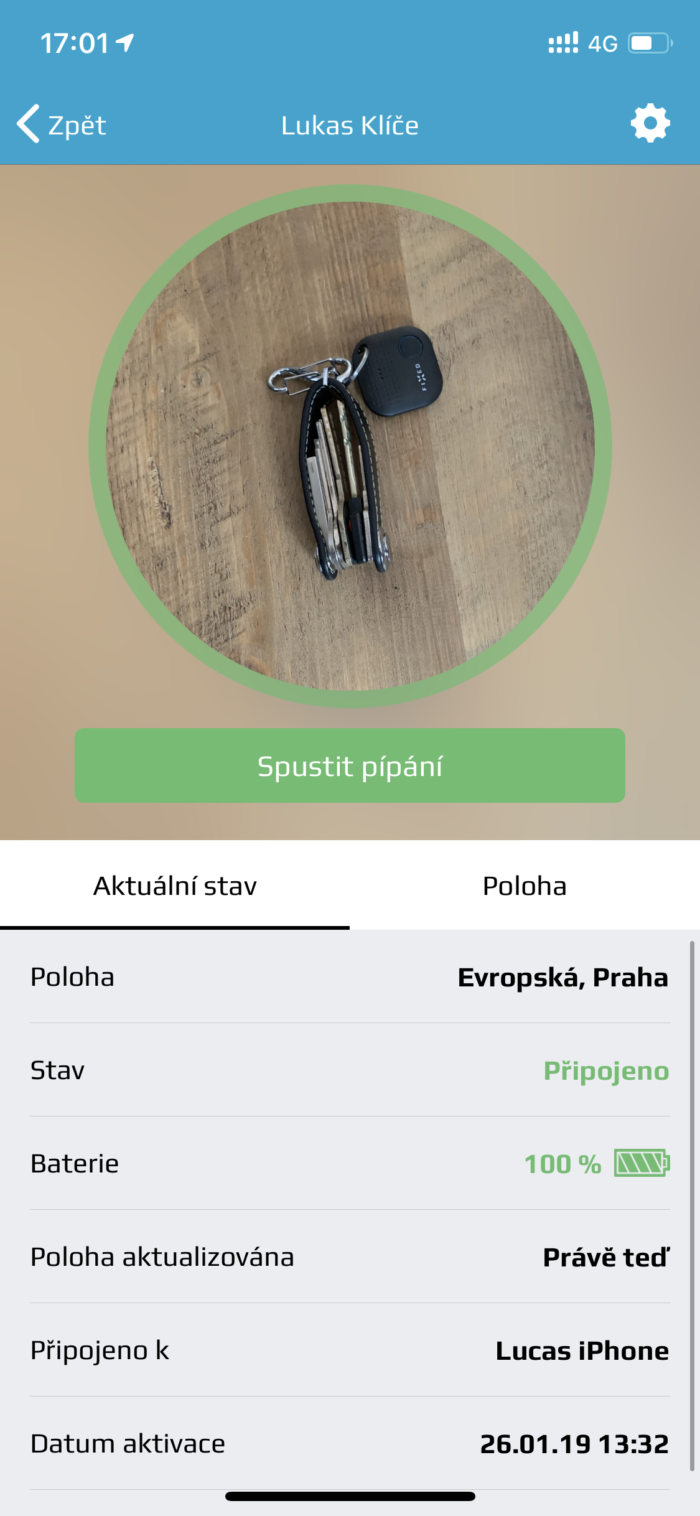Open the settings gear icon
Image resolution: width=700 pixels, height=1516 pixels.
click(x=650, y=124)
